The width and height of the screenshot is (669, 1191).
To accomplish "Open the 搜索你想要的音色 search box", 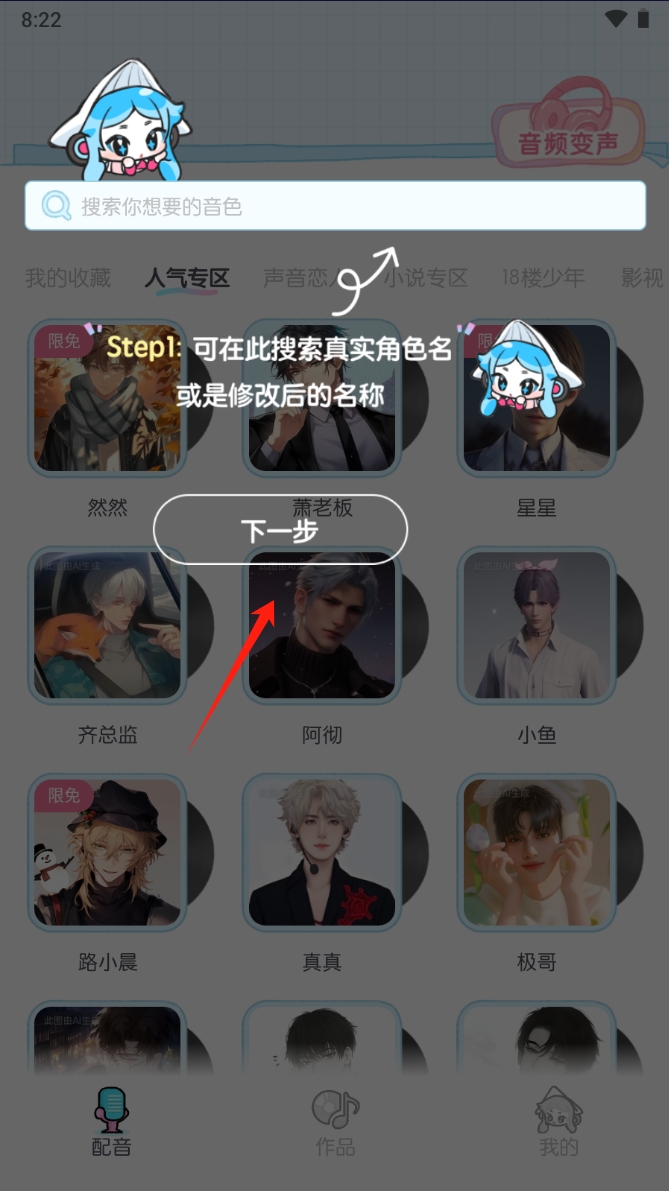I will pyautogui.click(x=334, y=206).
